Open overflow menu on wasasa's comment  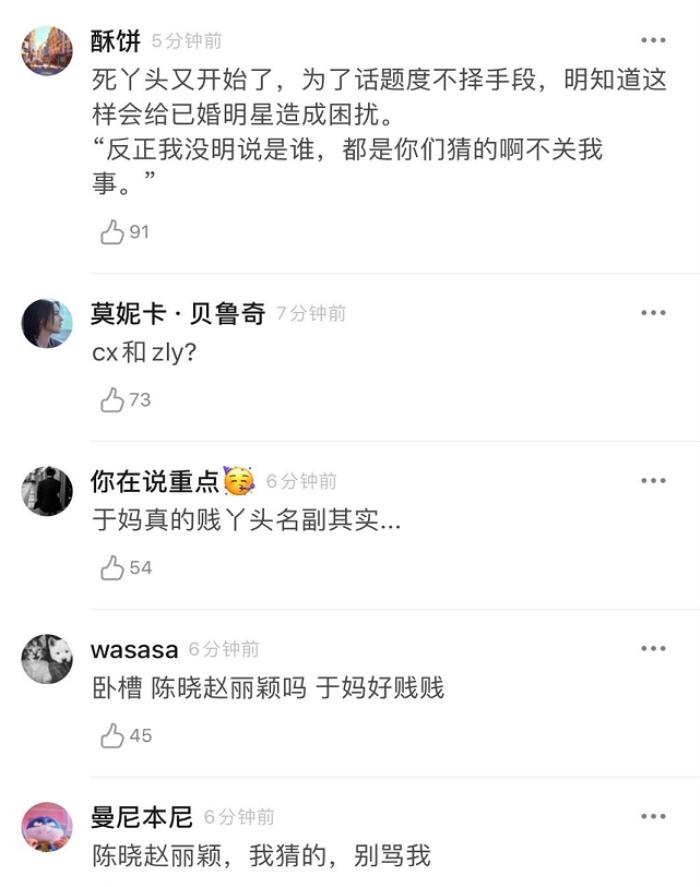[x=653, y=649]
